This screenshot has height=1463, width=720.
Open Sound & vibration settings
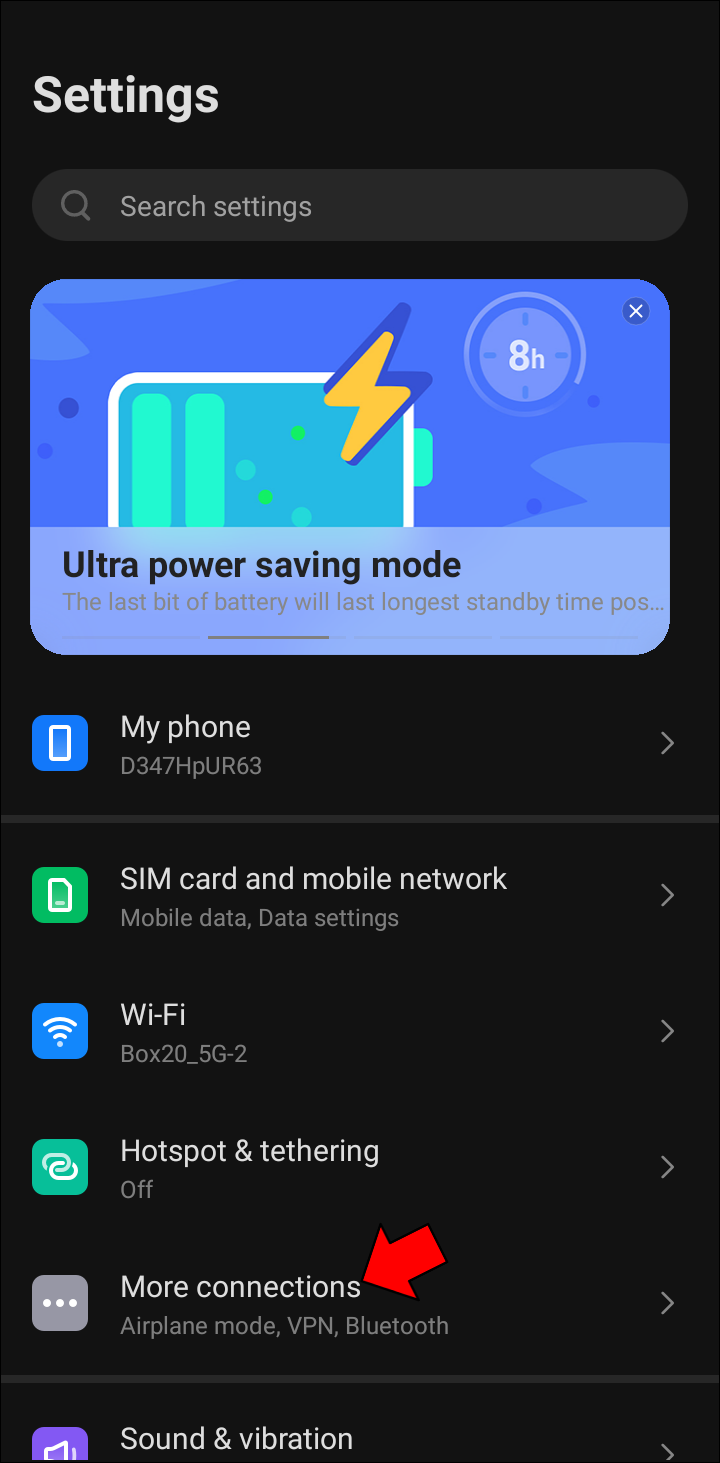coord(360,1440)
